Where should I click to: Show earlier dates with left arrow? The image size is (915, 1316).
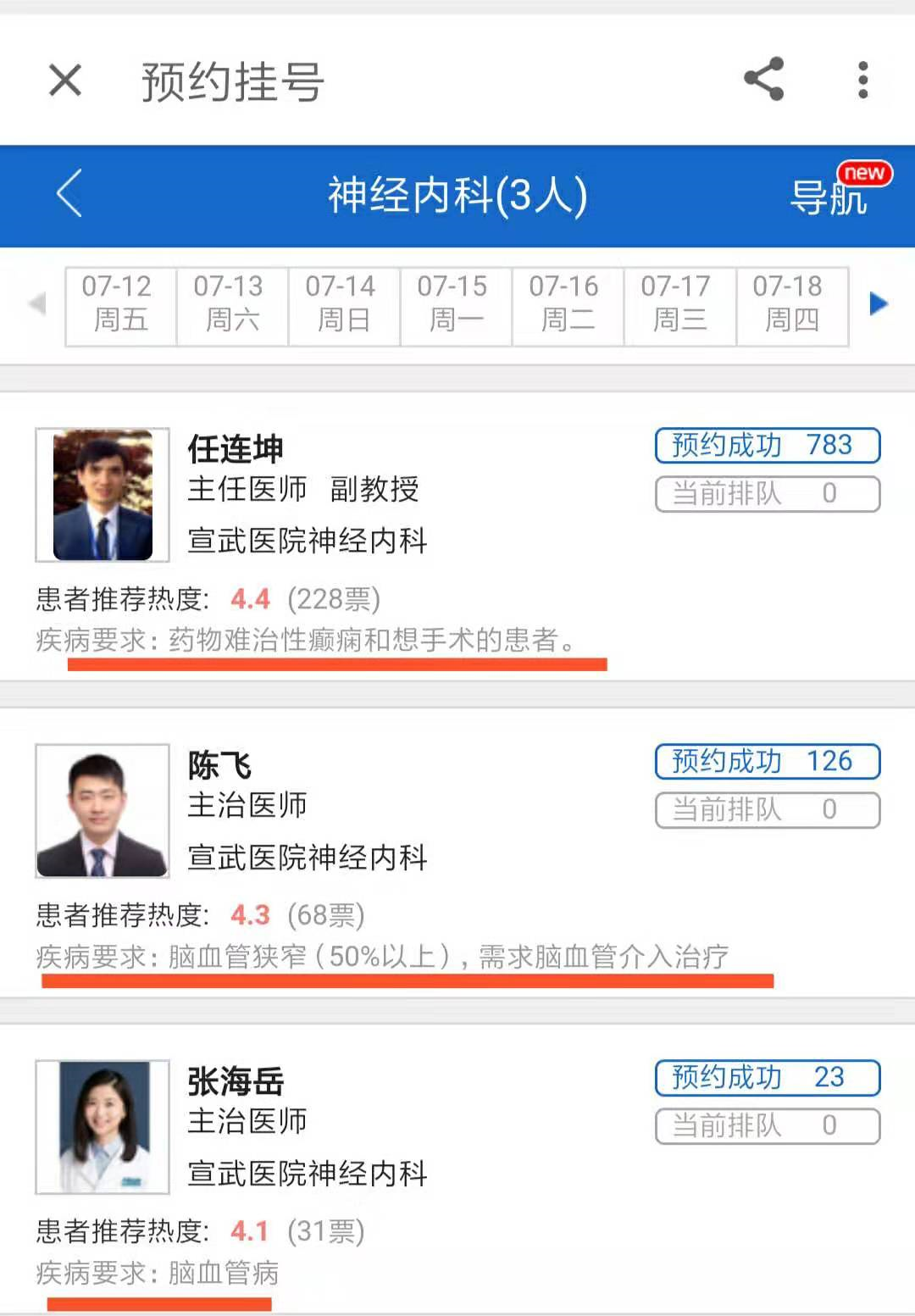(37, 303)
